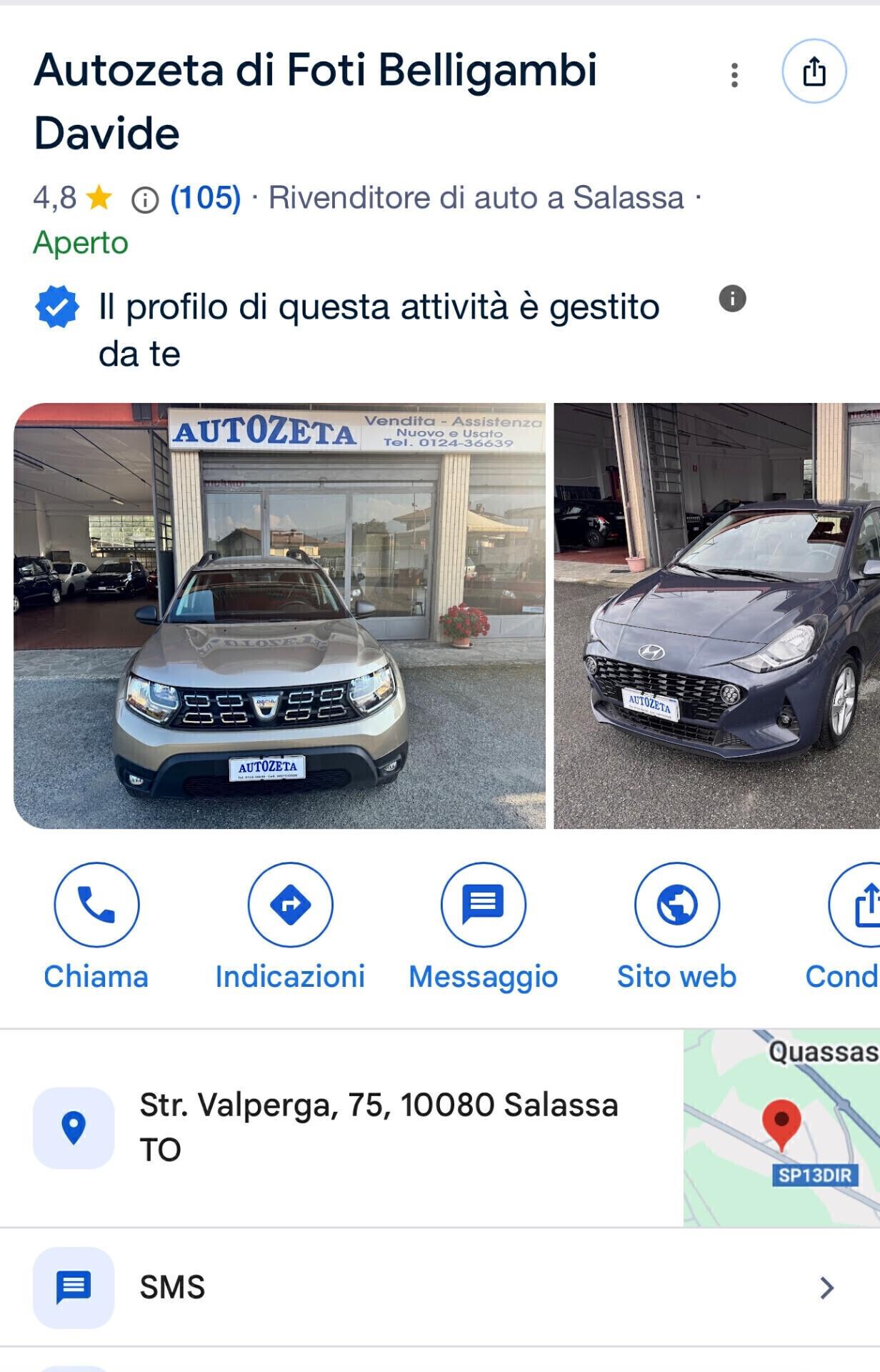Open the three-dot overflow menu
The width and height of the screenshot is (880, 1372).
coord(734,75)
